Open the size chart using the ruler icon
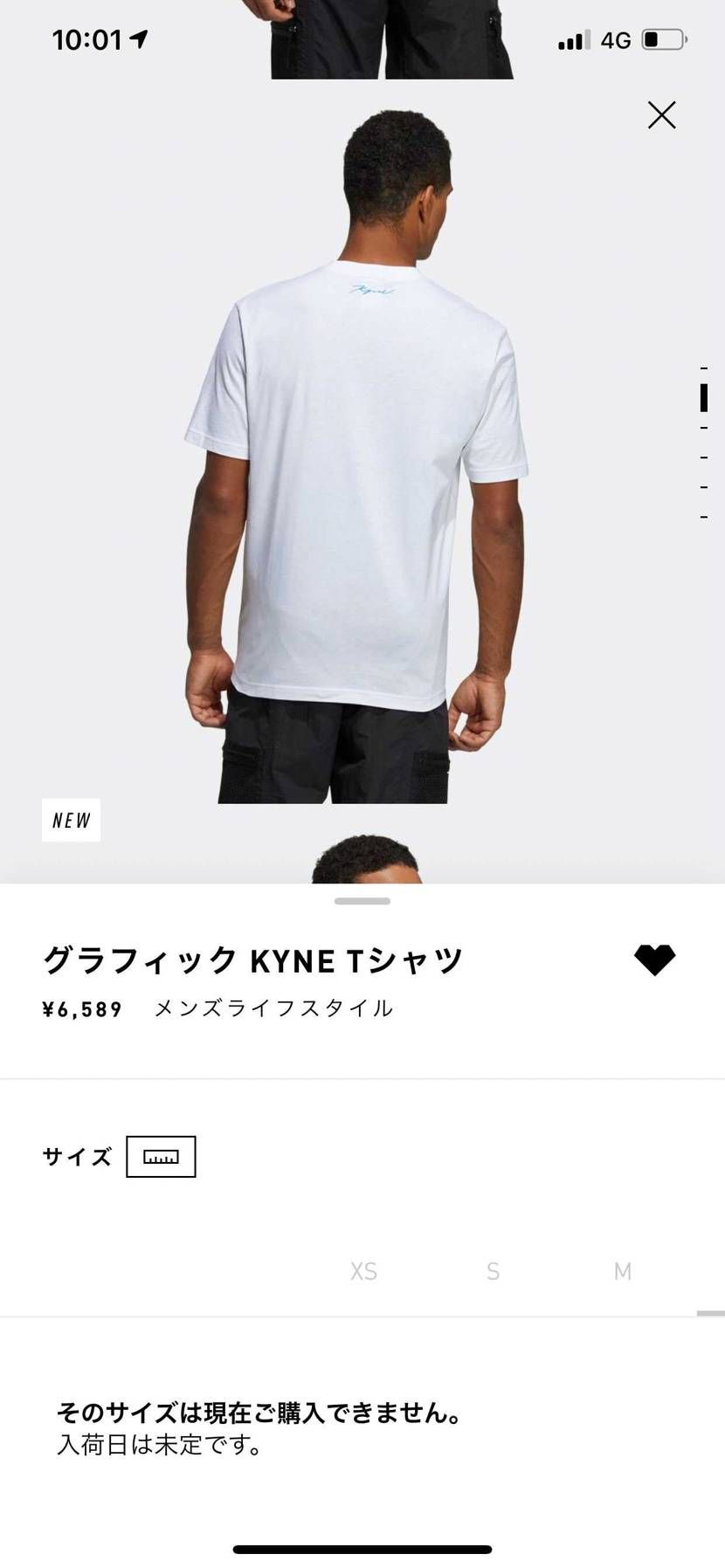 [161, 1156]
